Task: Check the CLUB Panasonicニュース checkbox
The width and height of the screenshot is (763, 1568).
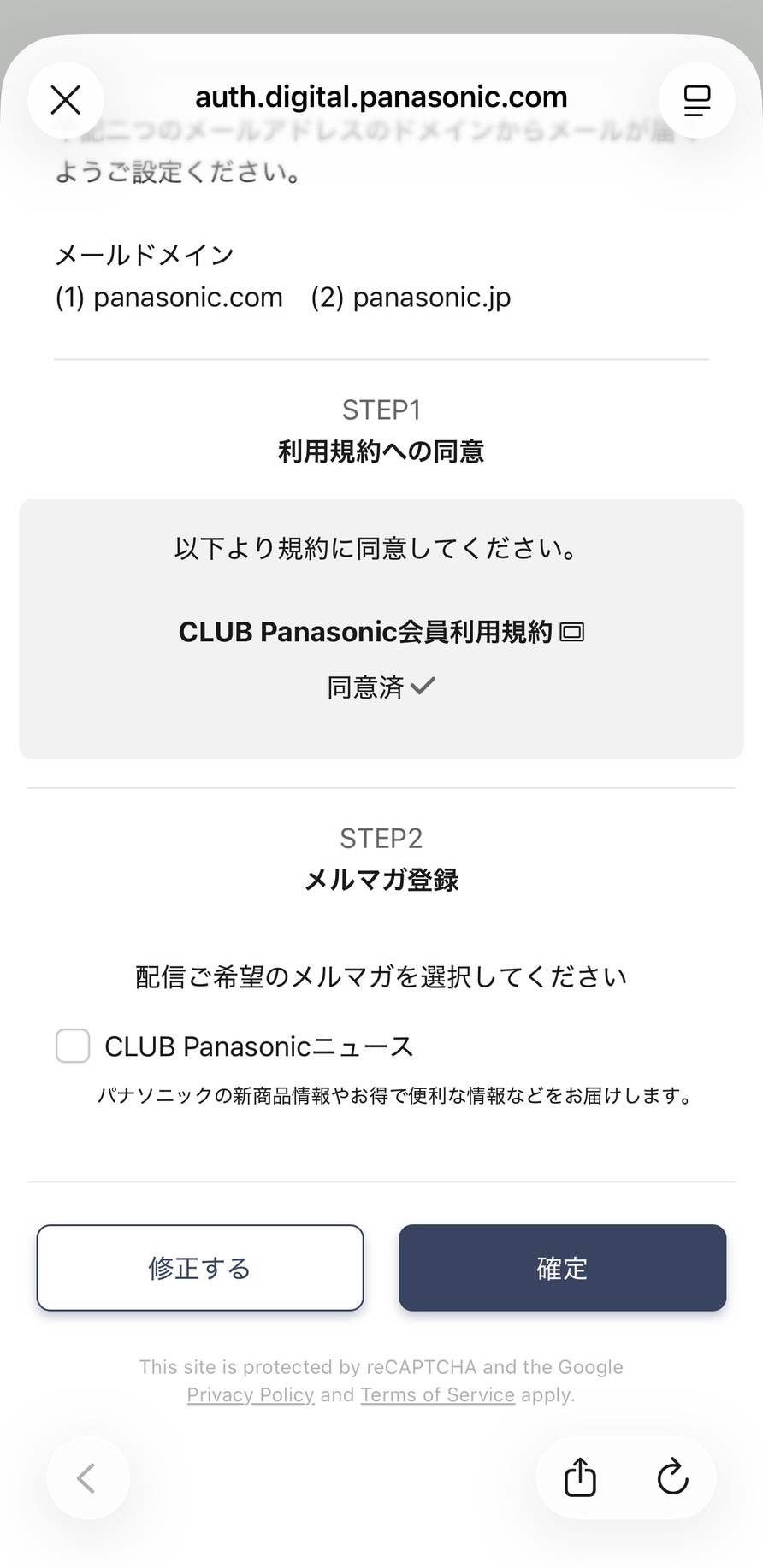Action: pos(73,1046)
